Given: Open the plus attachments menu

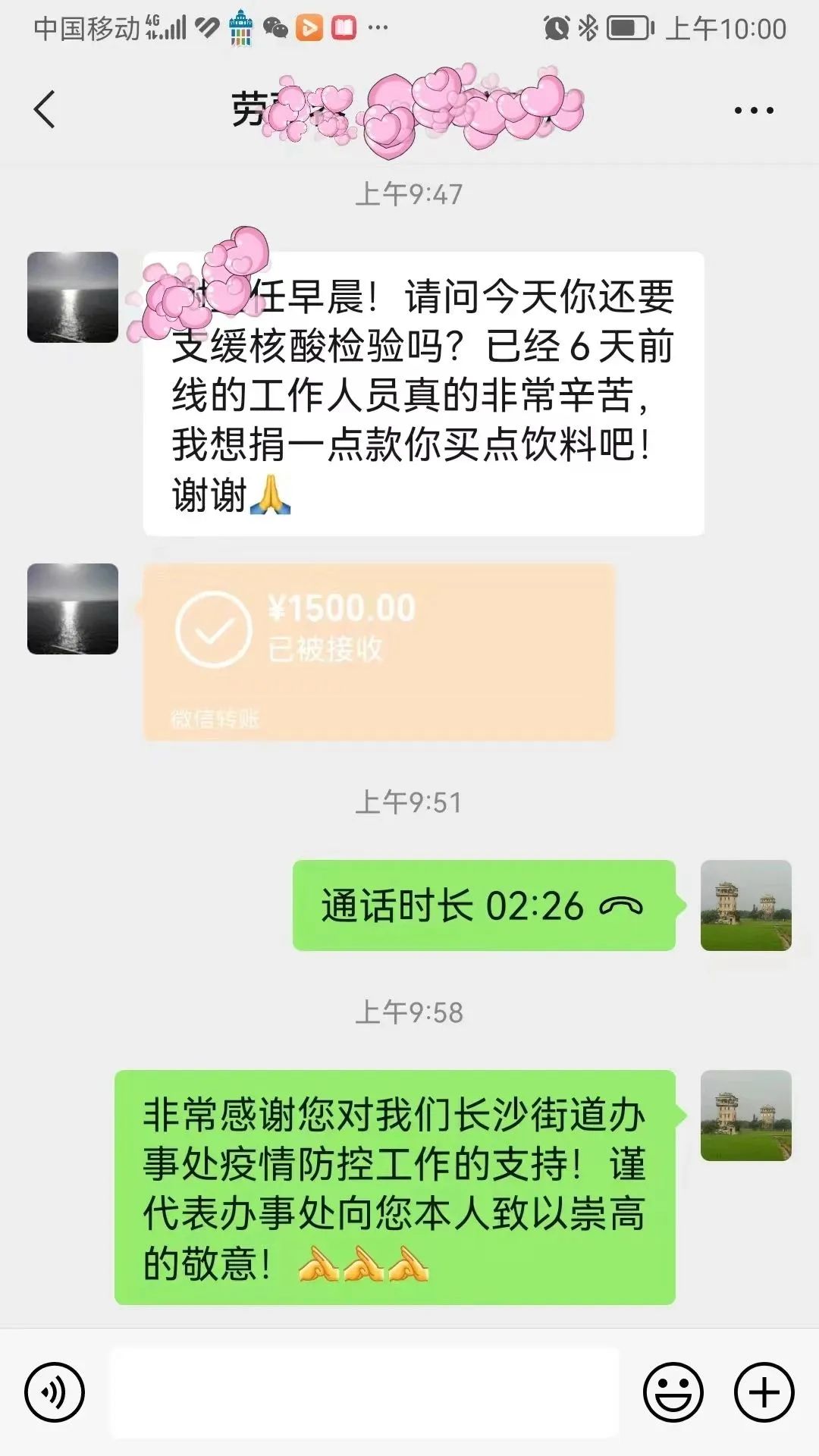Looking at the screenshot, I should 764,1392.
